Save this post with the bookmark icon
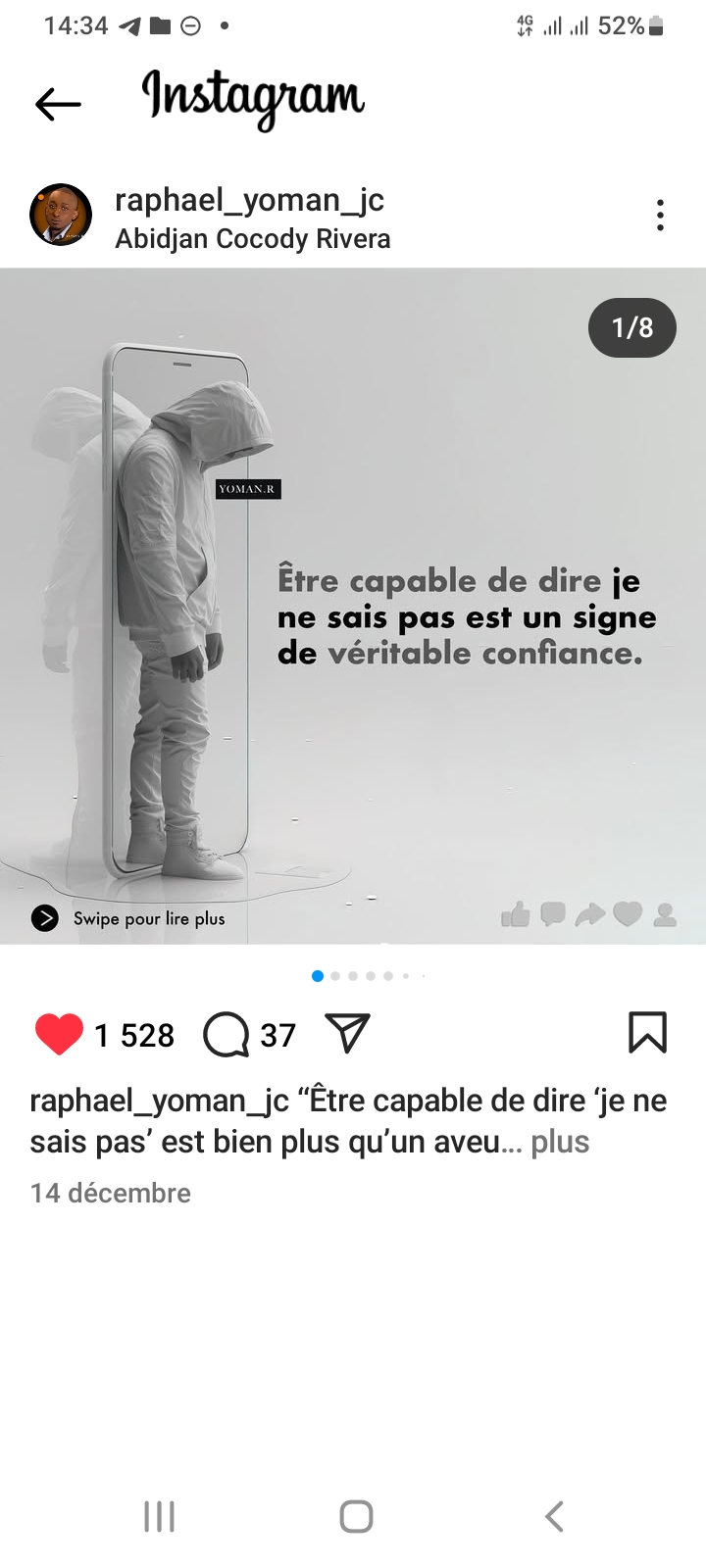Image resolution: width=706 pixels, height=1568 pixels. (x=647, y=1033)
